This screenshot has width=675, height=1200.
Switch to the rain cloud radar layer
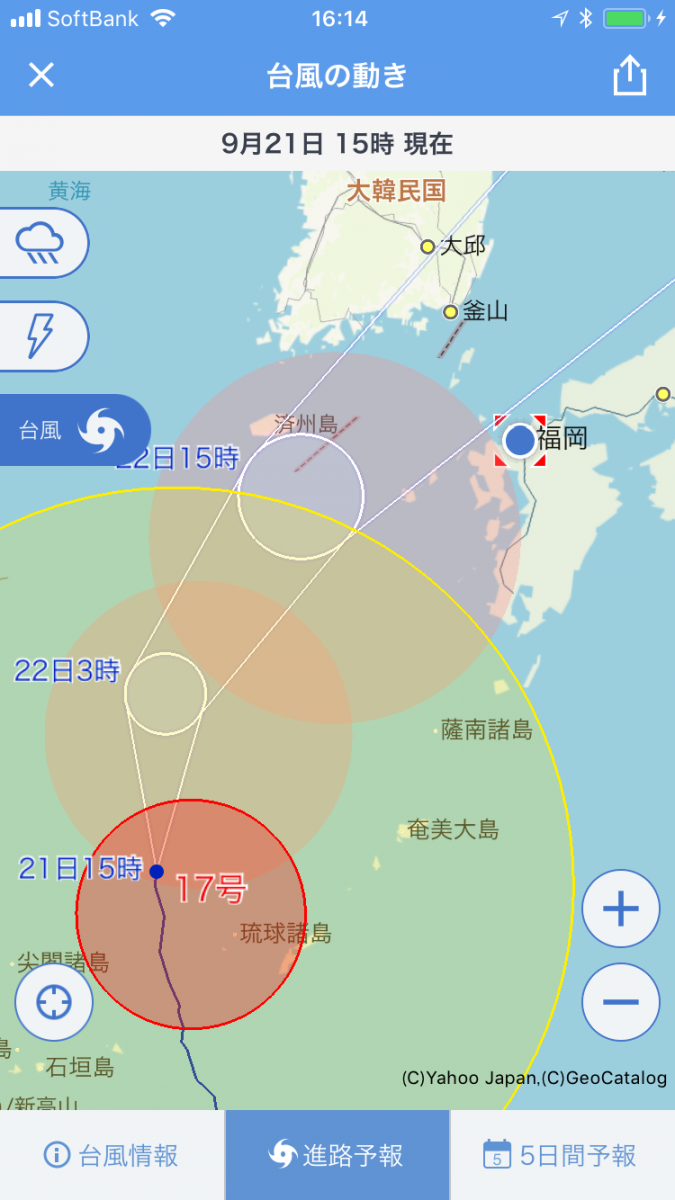click(x=41, y=243)
